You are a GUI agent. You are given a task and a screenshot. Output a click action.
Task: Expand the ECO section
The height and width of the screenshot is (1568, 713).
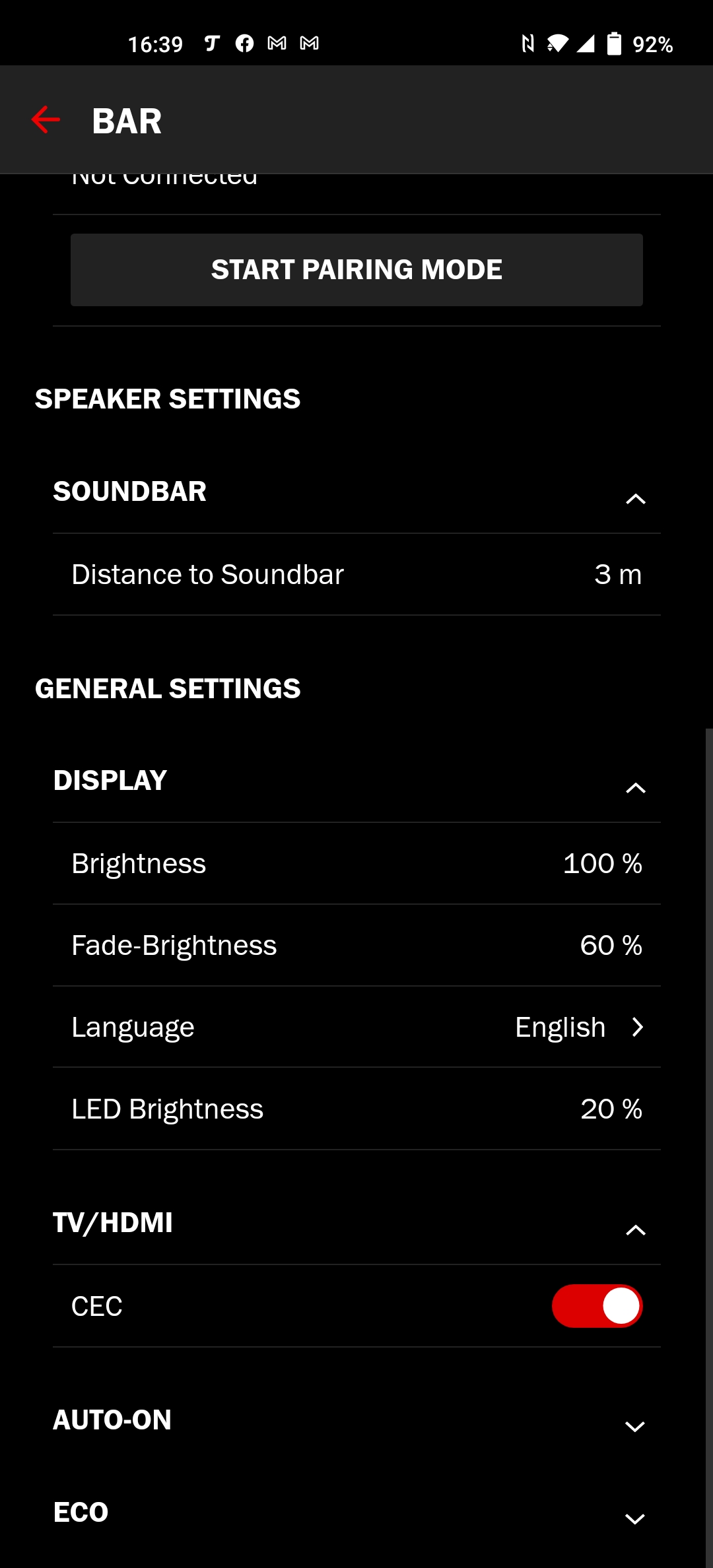[x=356, y=1513]
